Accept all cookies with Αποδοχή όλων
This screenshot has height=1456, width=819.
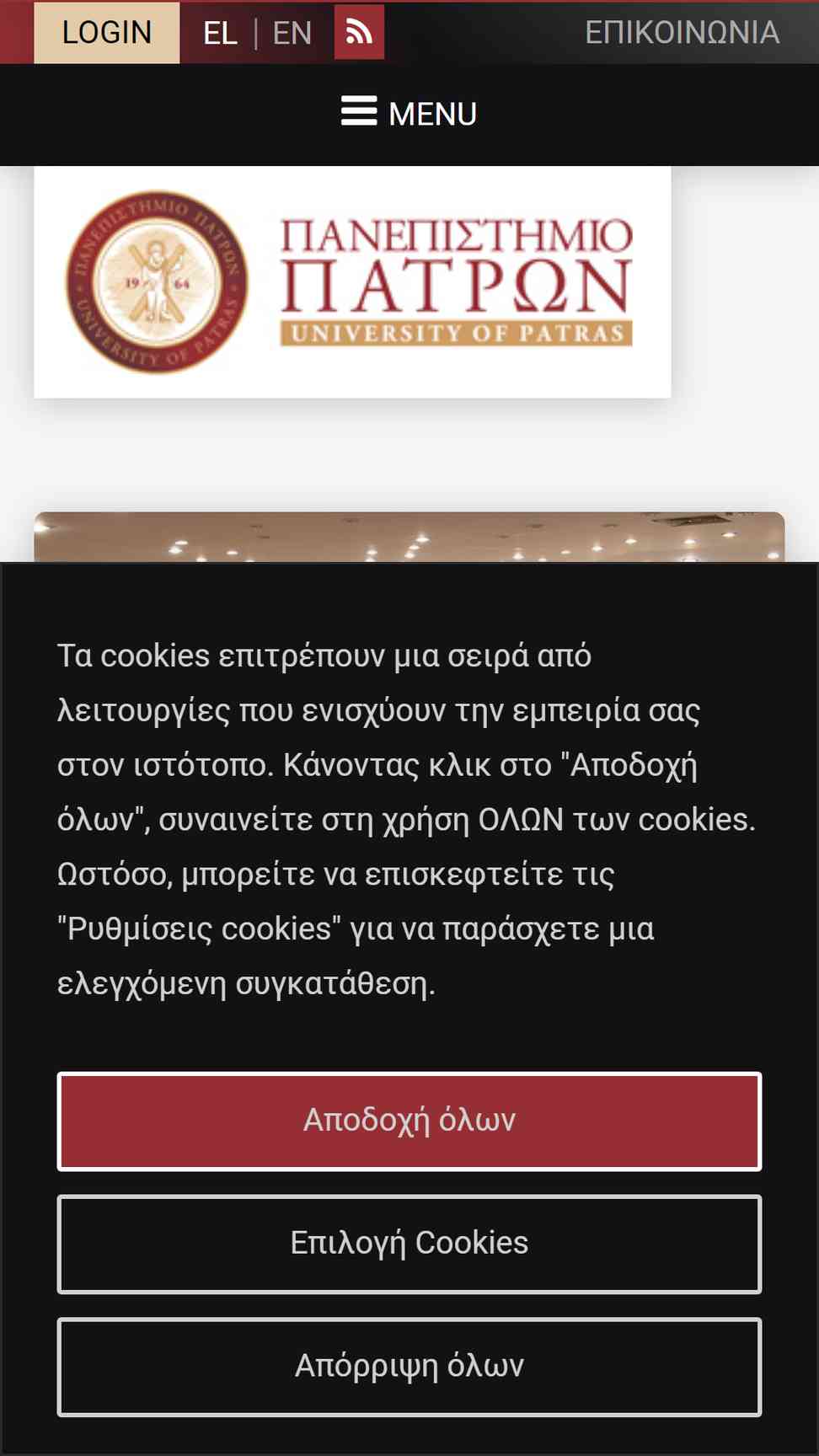click(x=409, y=1121)
